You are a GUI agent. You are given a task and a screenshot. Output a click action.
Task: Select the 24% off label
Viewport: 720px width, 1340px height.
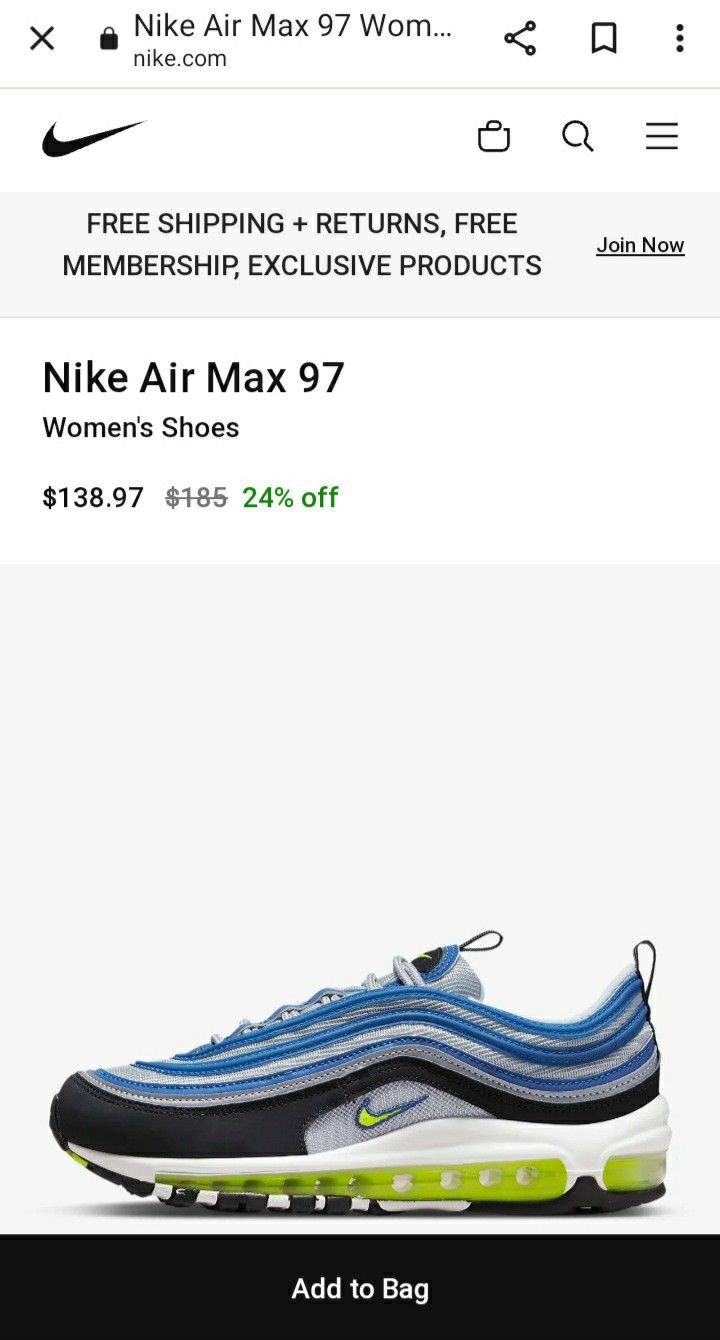click(288, 497)
